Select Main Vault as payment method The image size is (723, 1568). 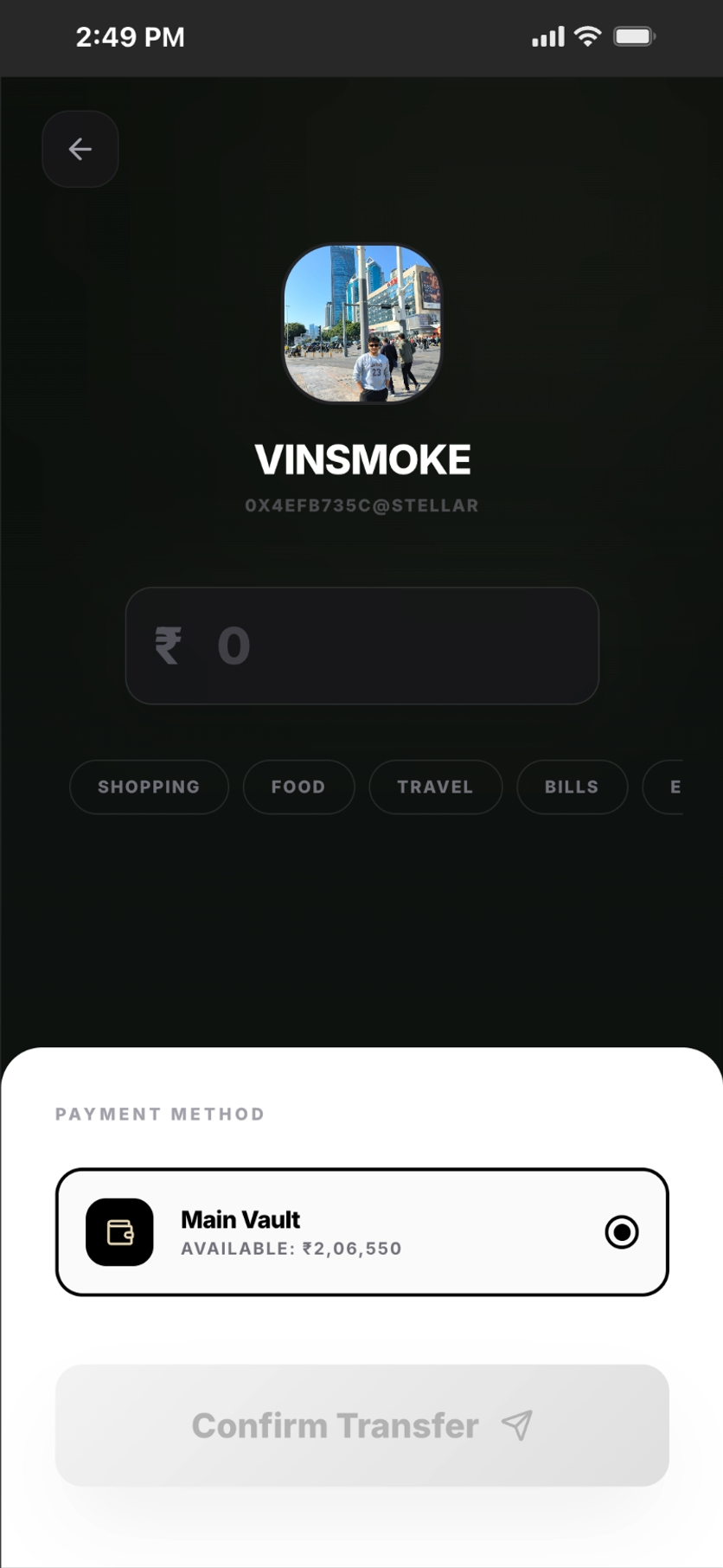361,1231
